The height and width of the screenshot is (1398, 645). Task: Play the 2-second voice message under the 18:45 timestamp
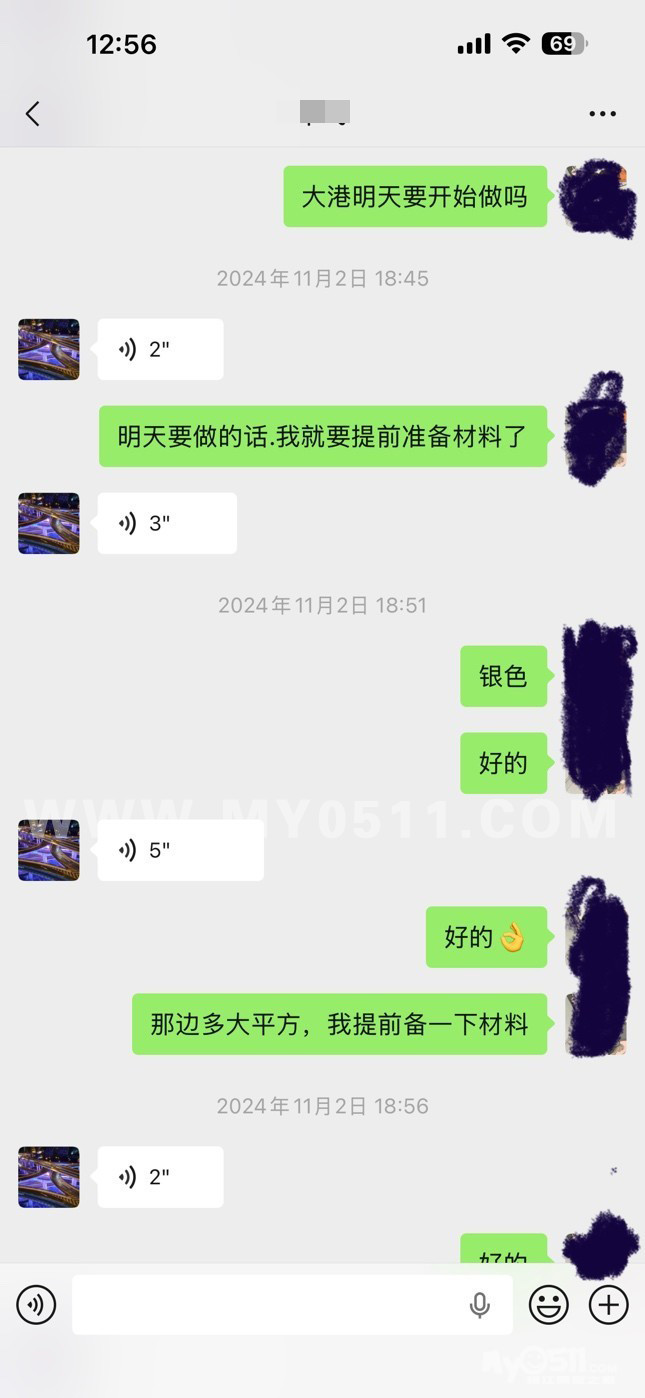pos(160,349)
